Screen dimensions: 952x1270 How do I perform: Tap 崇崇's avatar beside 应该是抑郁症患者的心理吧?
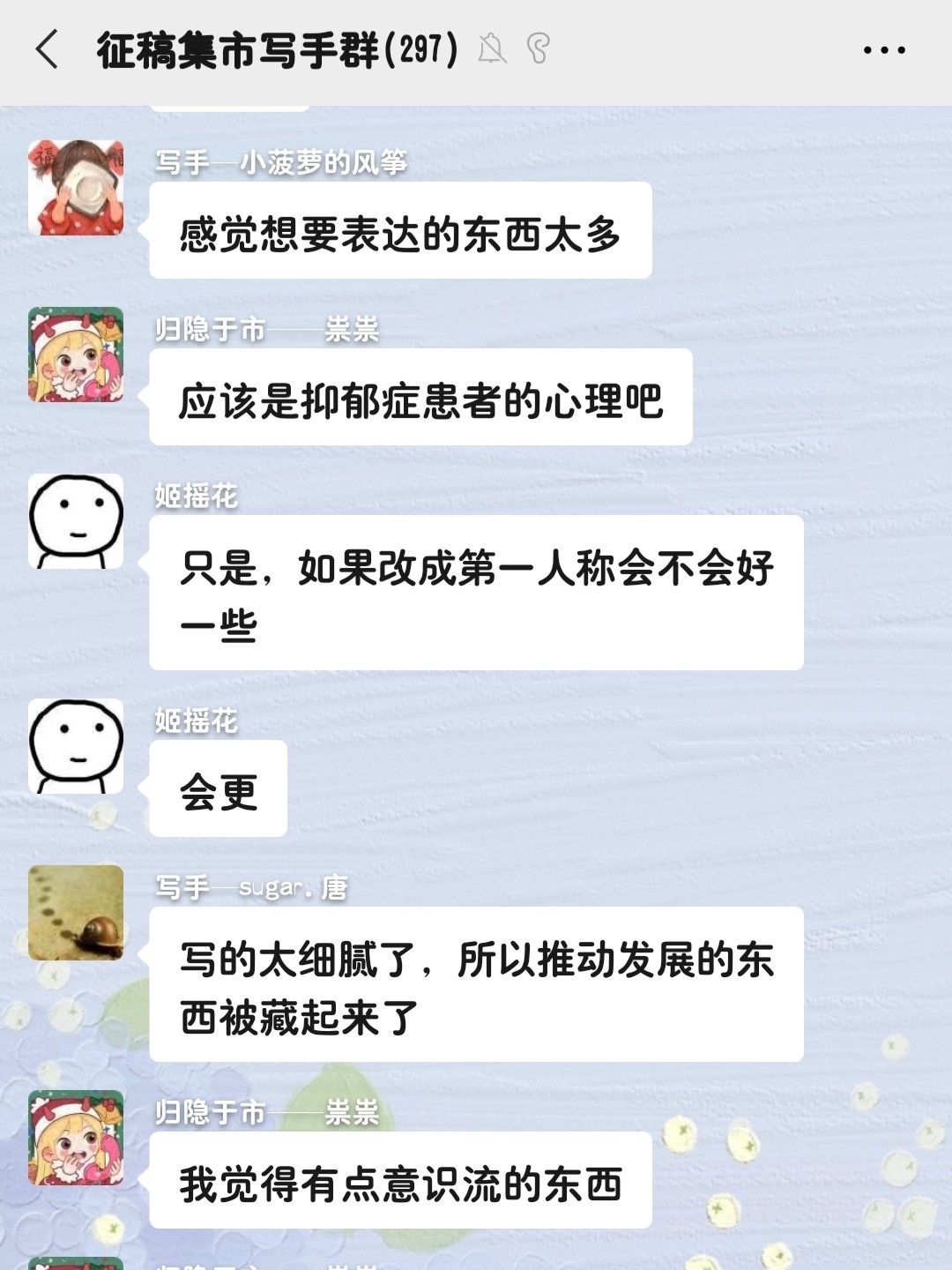[x=76, y=355]
